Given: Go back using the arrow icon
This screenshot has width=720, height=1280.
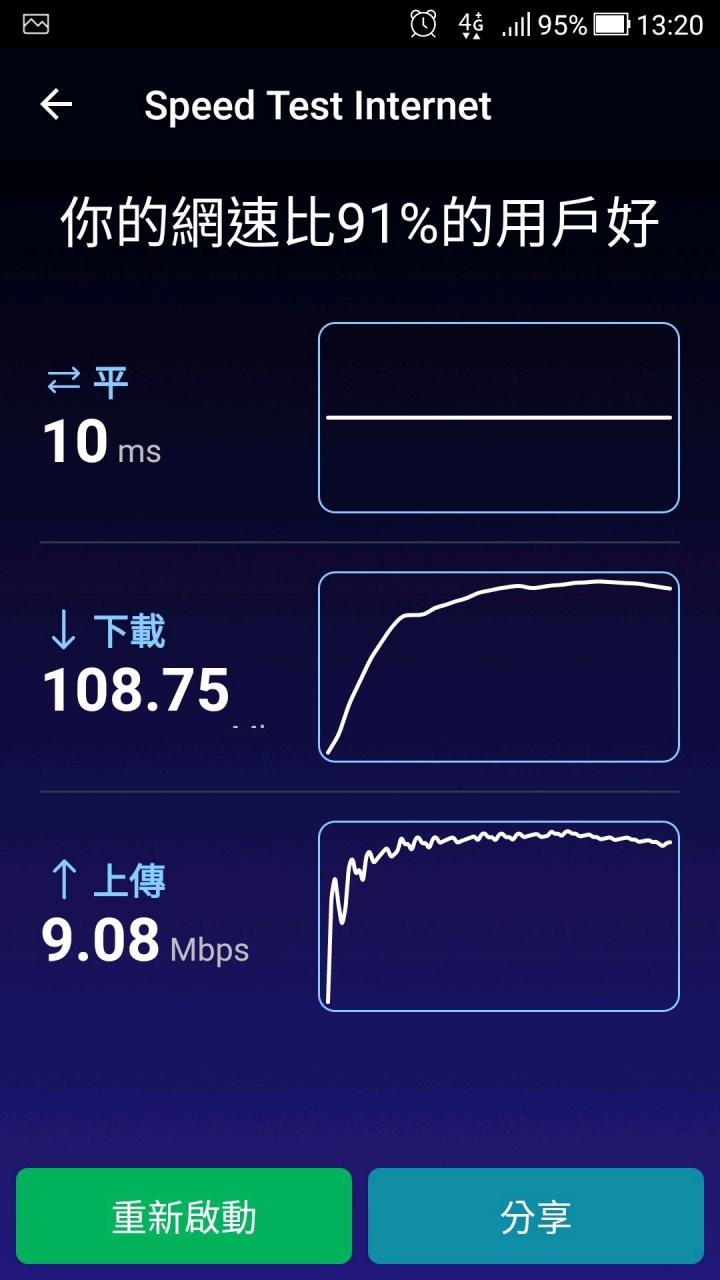Looking at the screenshot, I should (56, 105).
